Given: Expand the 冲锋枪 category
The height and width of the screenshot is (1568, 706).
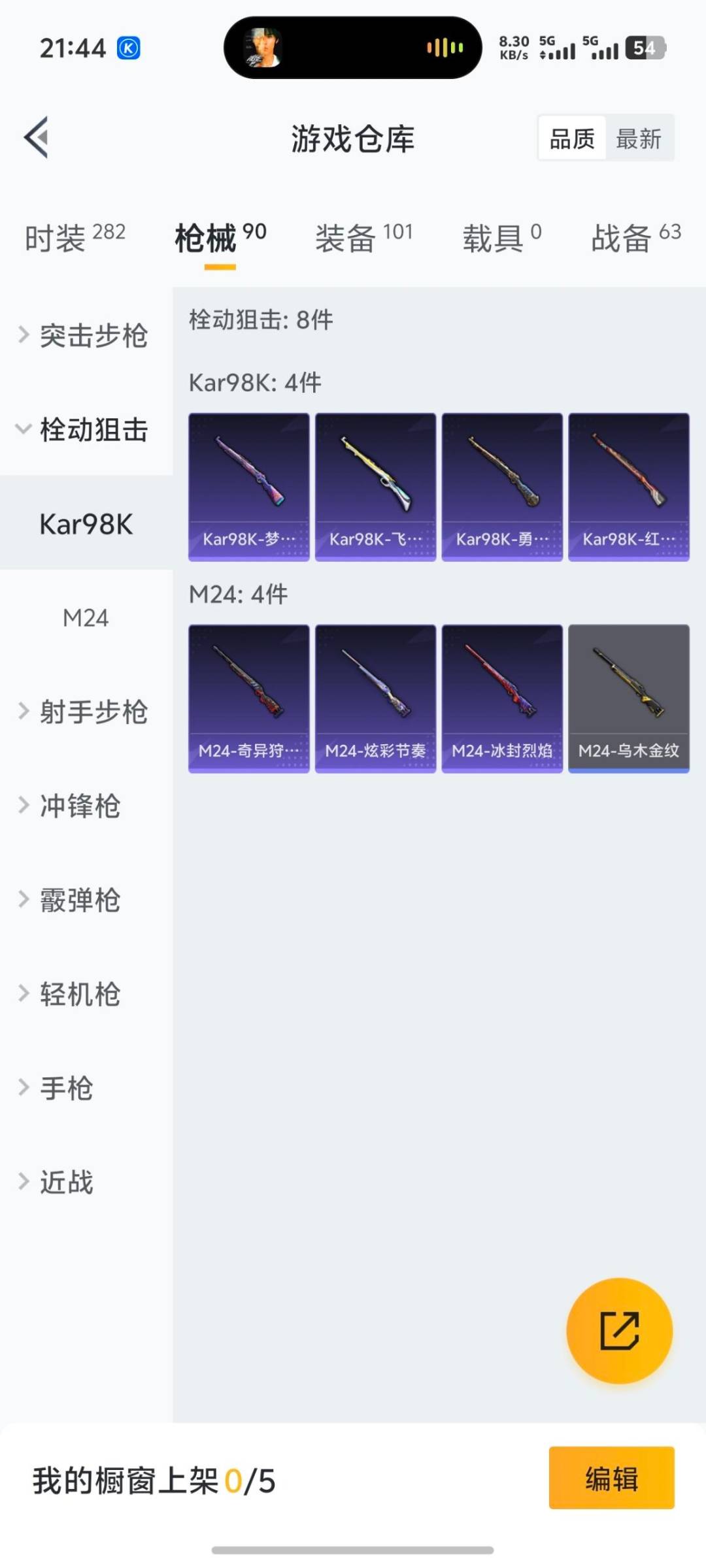Looking at the screenshot, I should (x=78, y=806).
